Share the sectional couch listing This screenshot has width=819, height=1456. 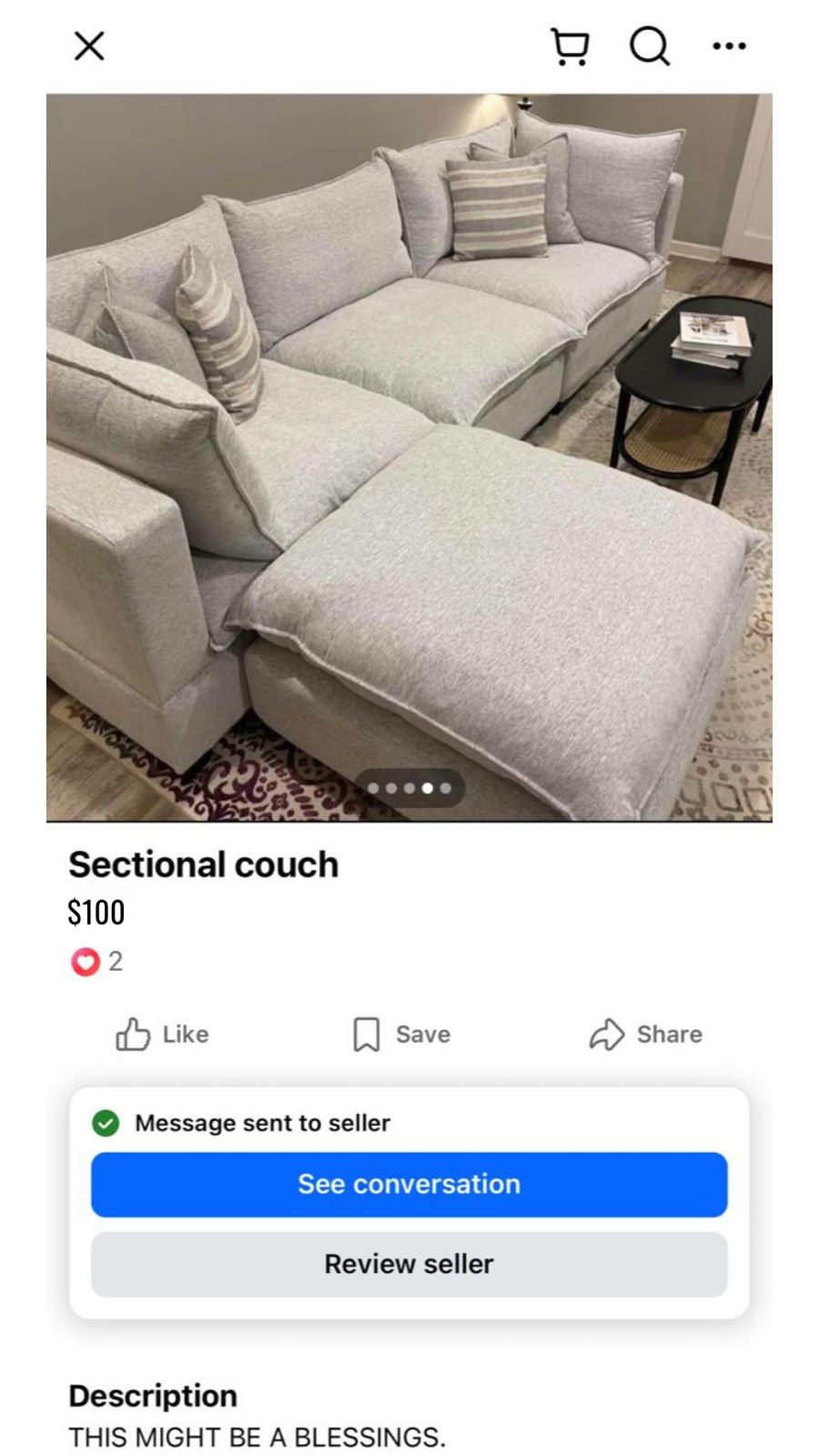click(646, 1035)
